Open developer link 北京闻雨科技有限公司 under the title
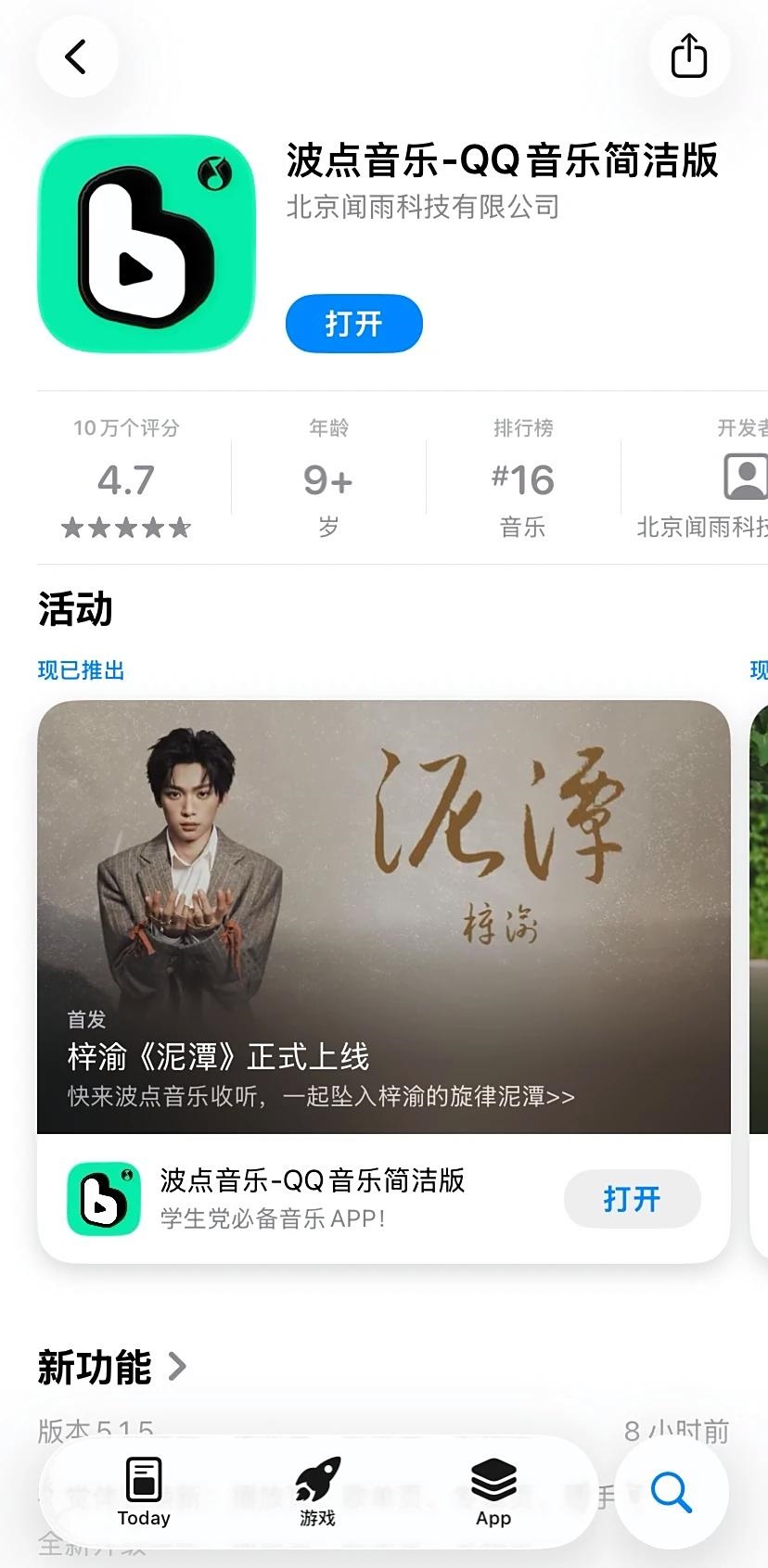The height and width of the screenshot is (1568, 768). click(x=422, y=207)
